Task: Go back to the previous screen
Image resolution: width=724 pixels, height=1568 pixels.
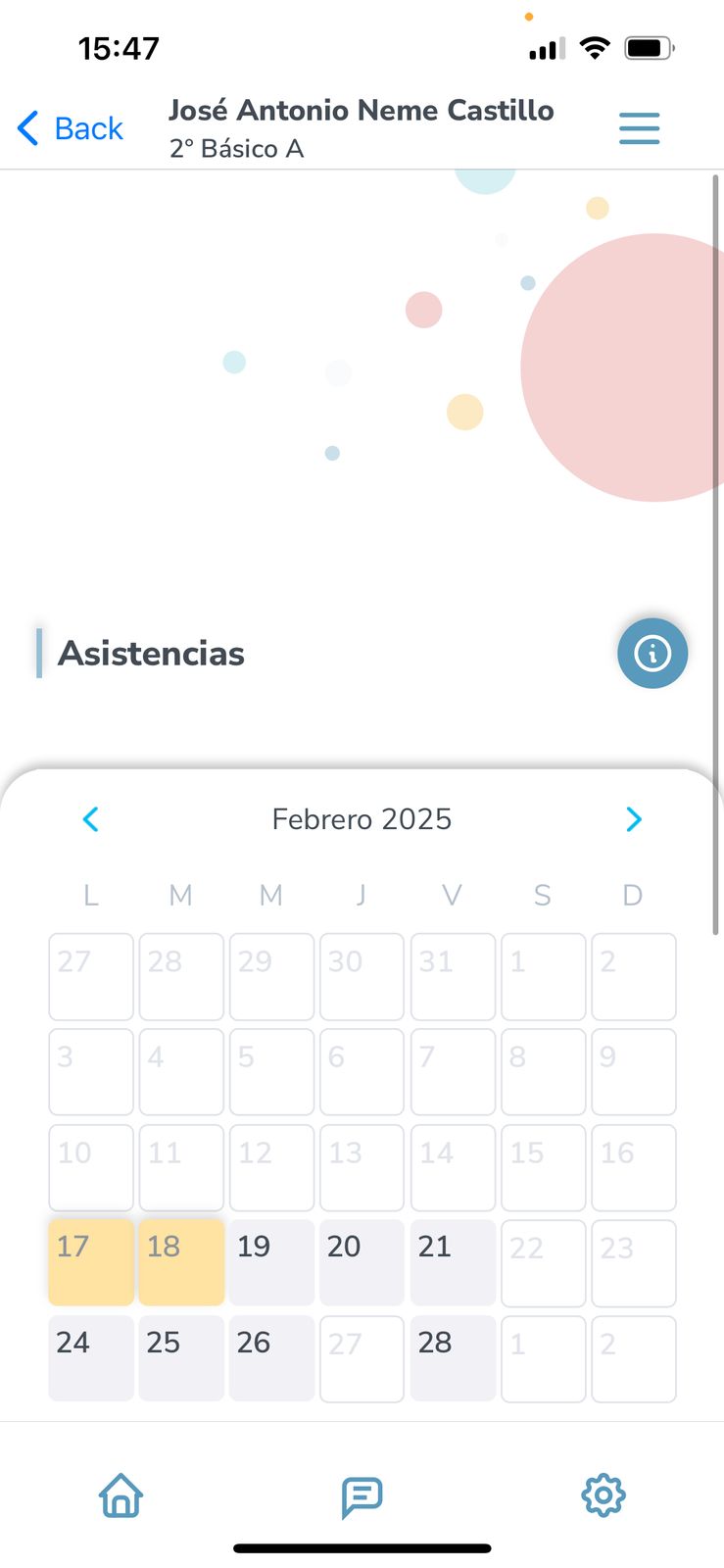Action: [71, 128]
